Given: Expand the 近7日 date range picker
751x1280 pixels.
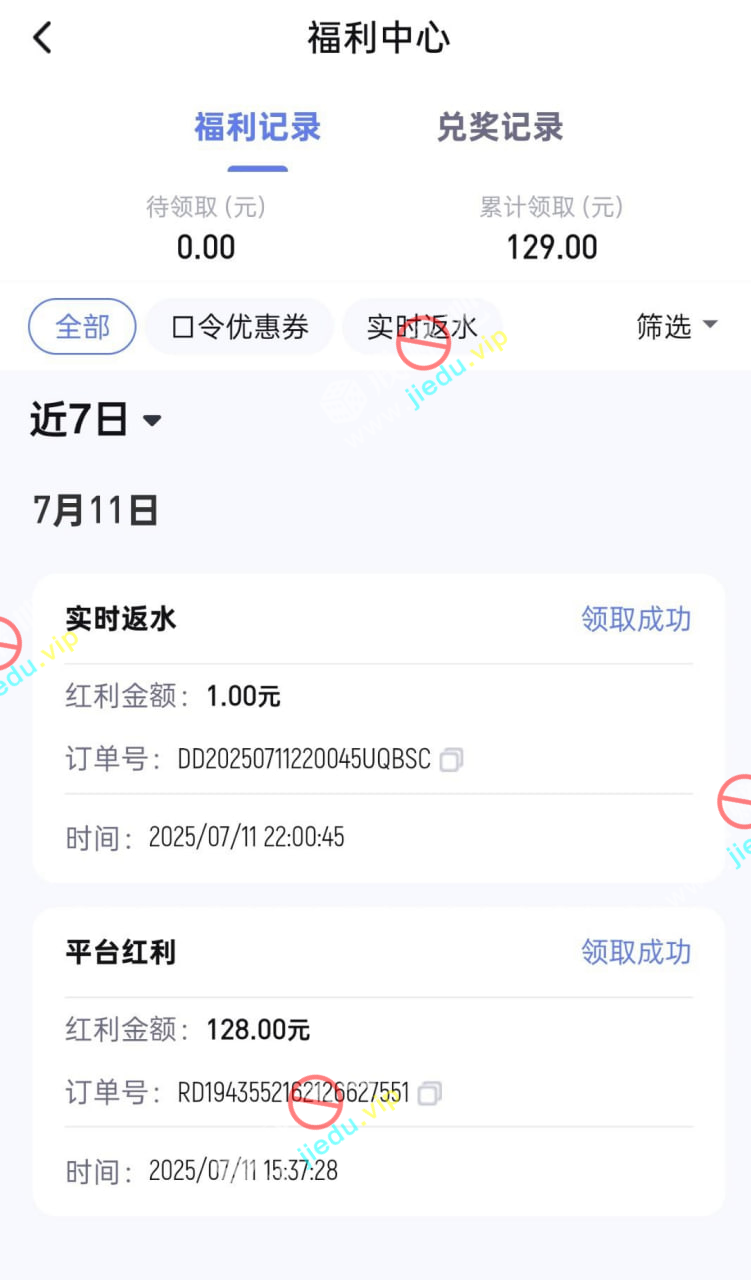Looking at the screenshot, I should (x=96, y=421).
